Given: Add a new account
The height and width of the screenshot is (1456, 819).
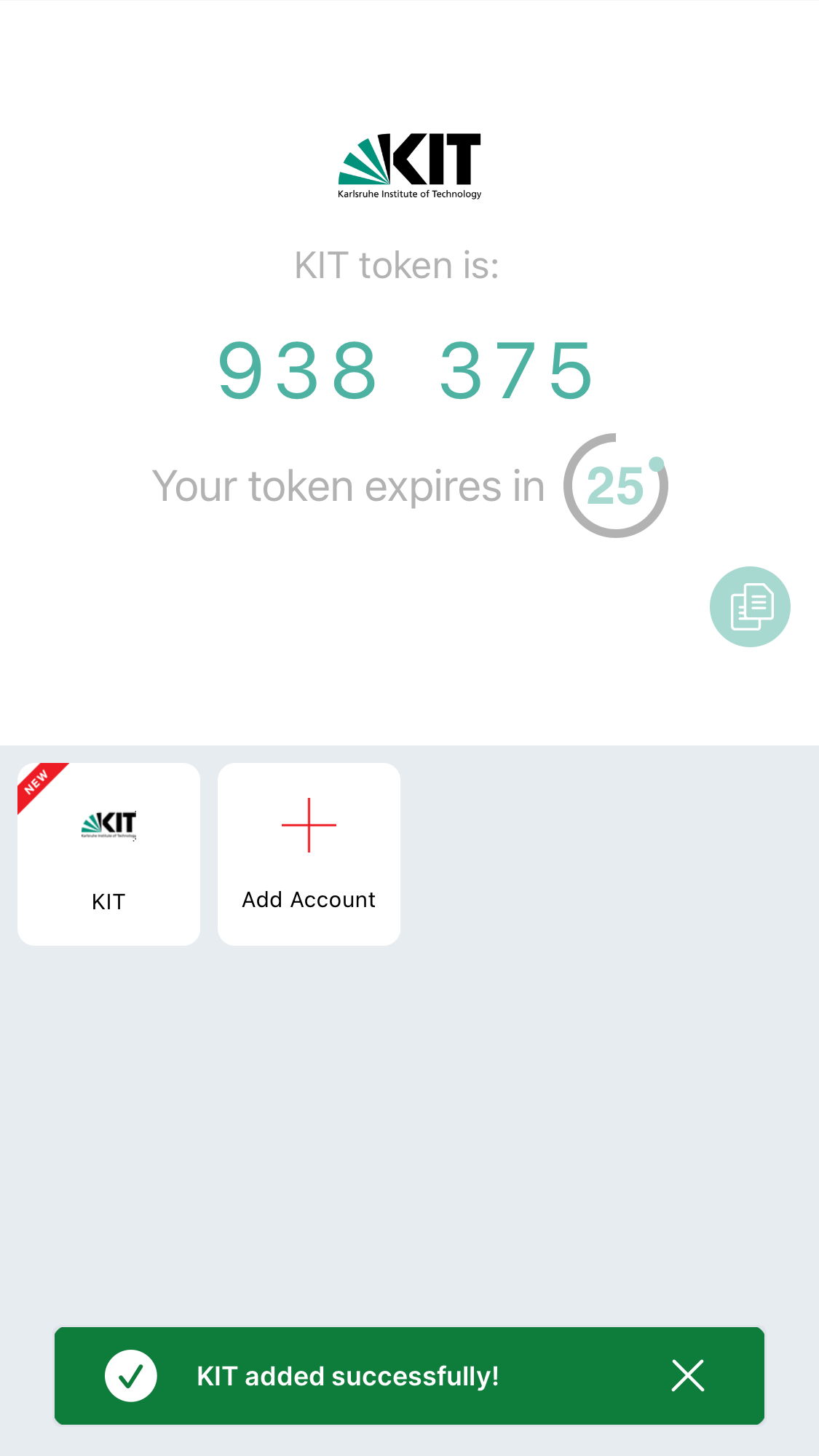Looking at the screenshot, I should click(x=309, y=854).
